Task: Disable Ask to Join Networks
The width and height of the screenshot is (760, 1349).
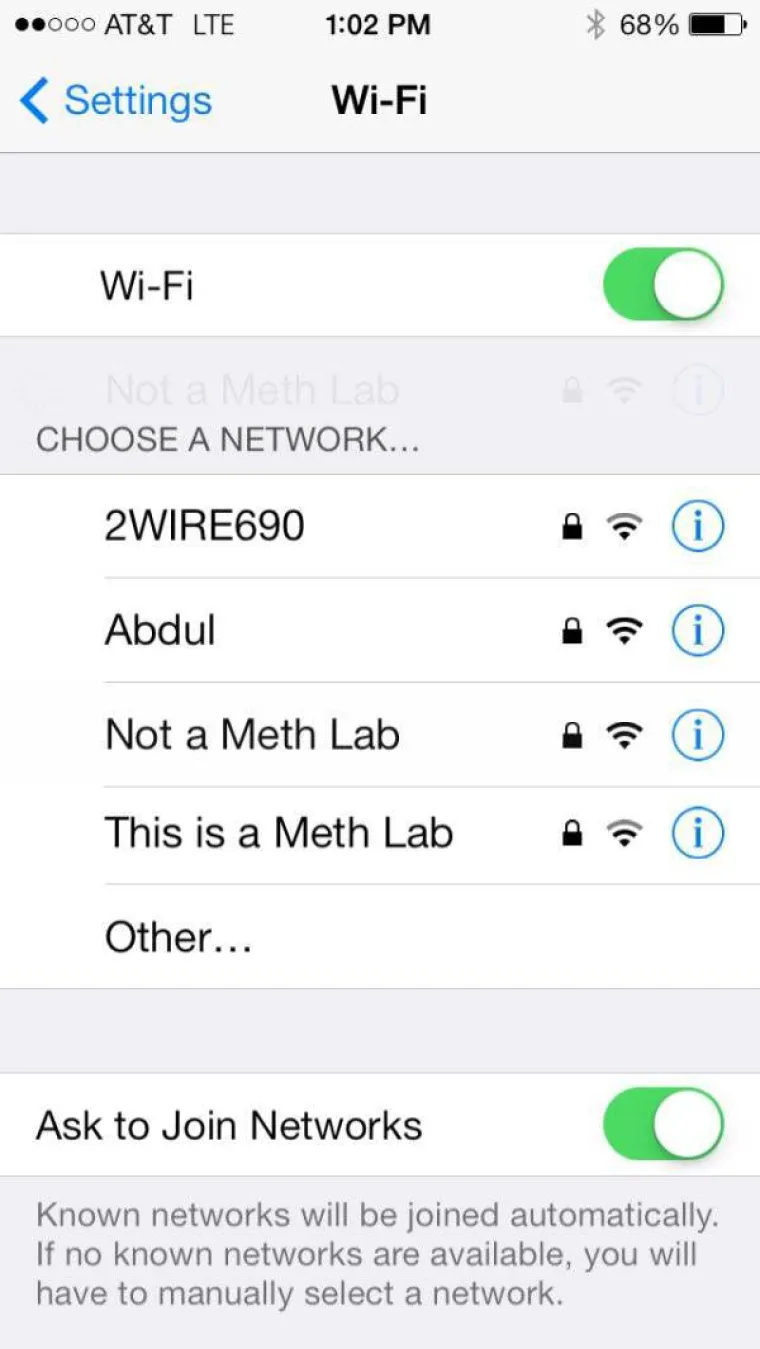Action: pos(662,1125)
